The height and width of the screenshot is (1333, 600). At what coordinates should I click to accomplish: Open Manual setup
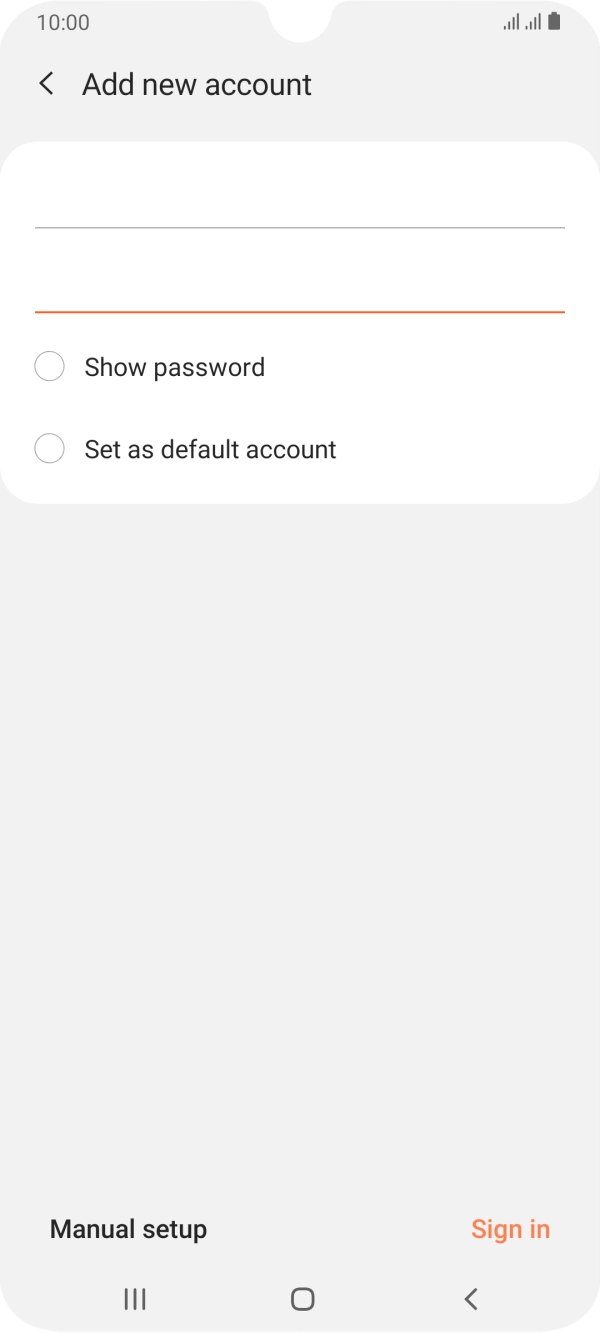click(x=128, y=1229)
